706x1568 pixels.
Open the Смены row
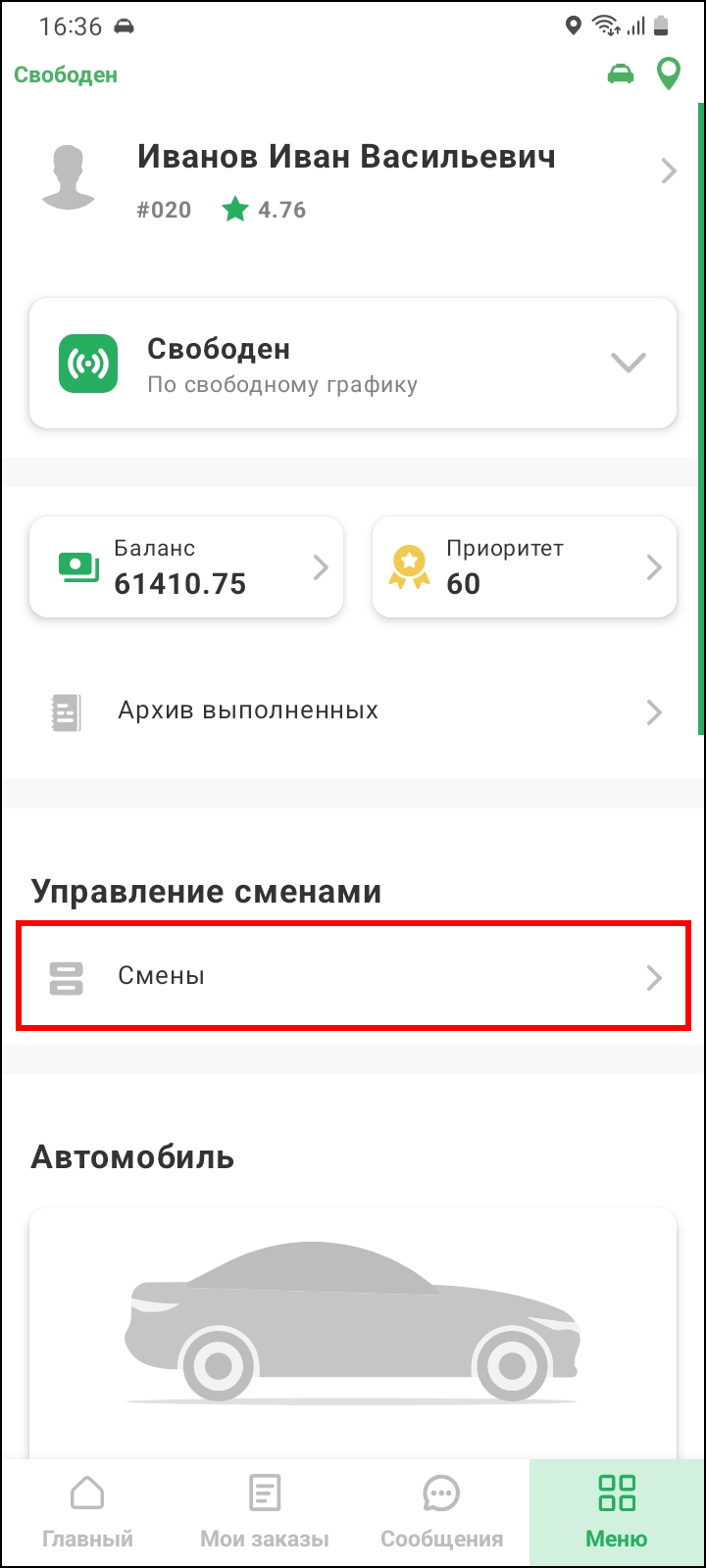353,976
